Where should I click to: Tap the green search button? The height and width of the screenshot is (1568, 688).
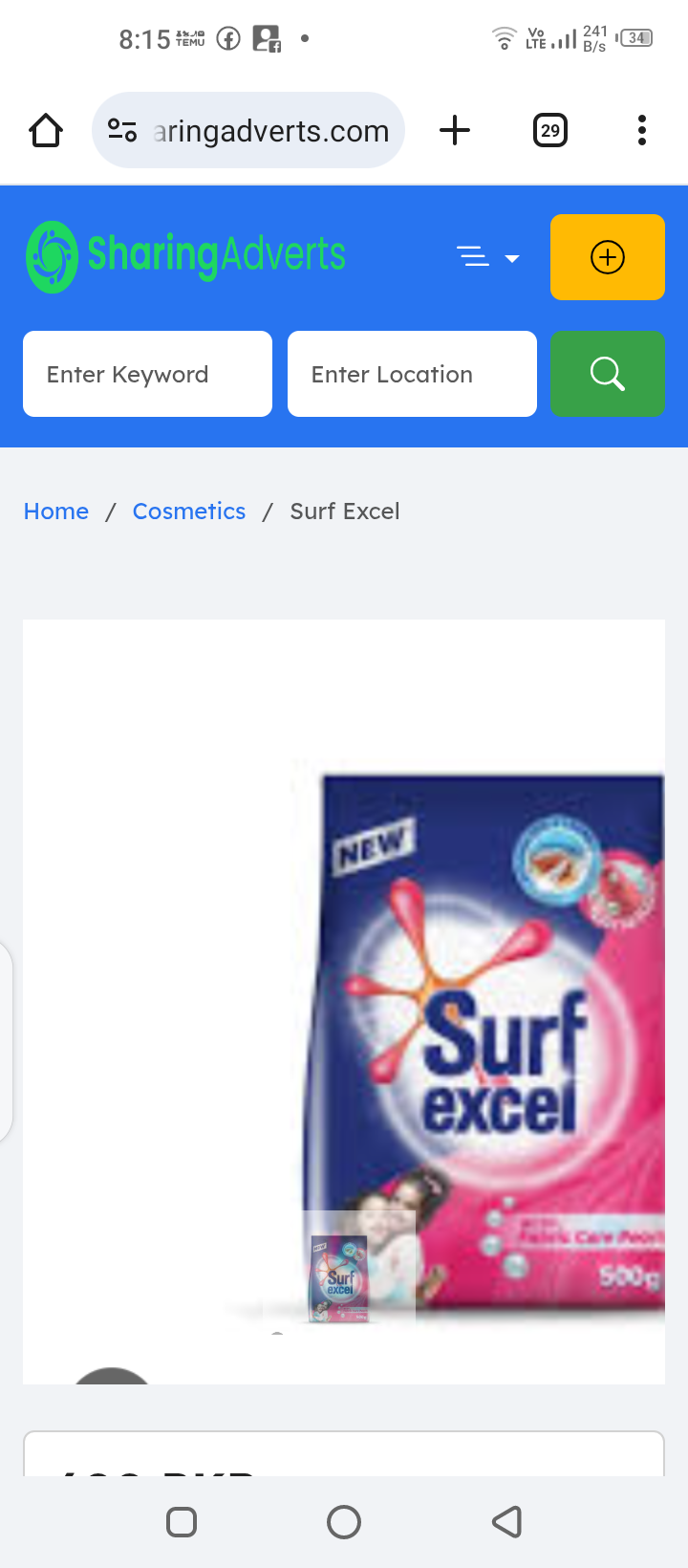pyautogui.click(x=608, y=374)
